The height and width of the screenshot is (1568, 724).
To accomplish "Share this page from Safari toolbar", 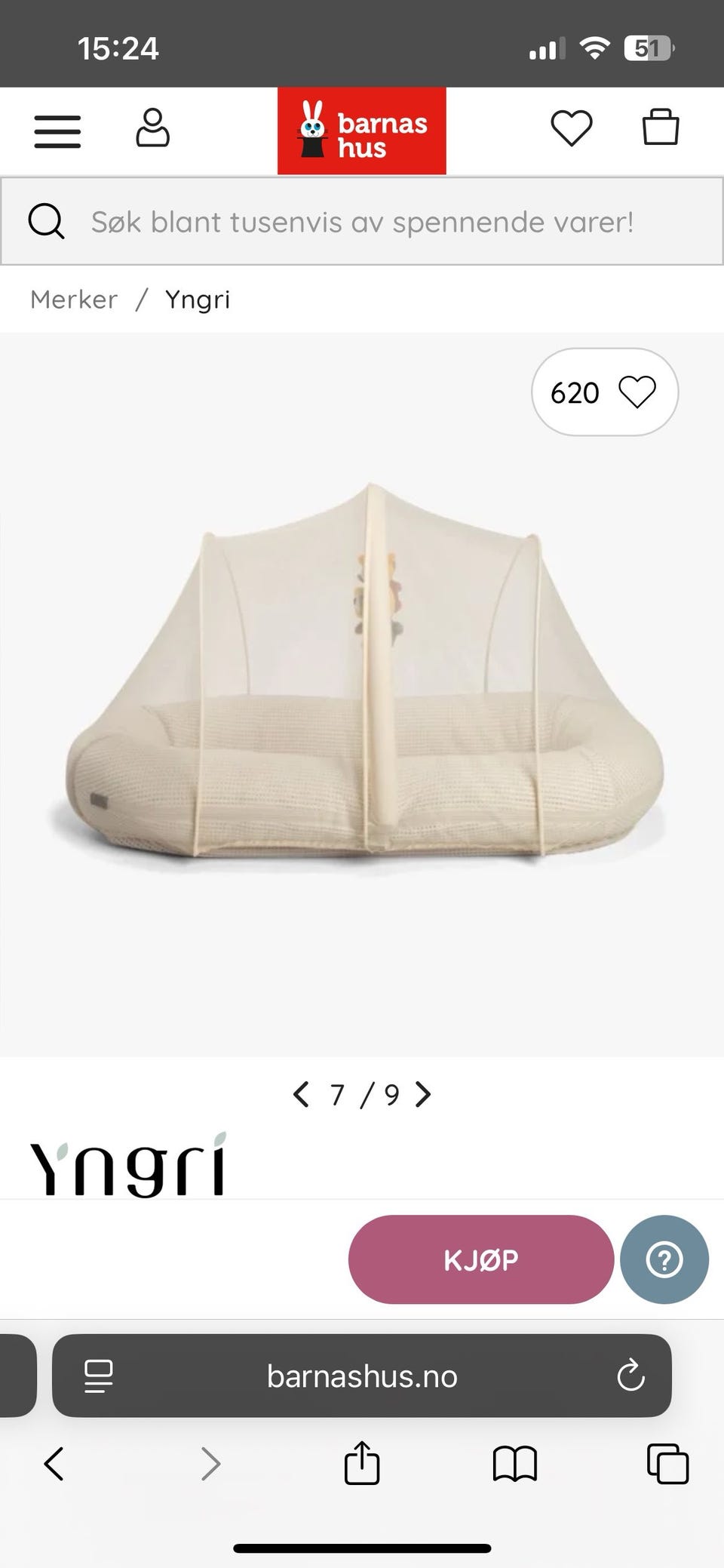I will (x=362, y=1464).
